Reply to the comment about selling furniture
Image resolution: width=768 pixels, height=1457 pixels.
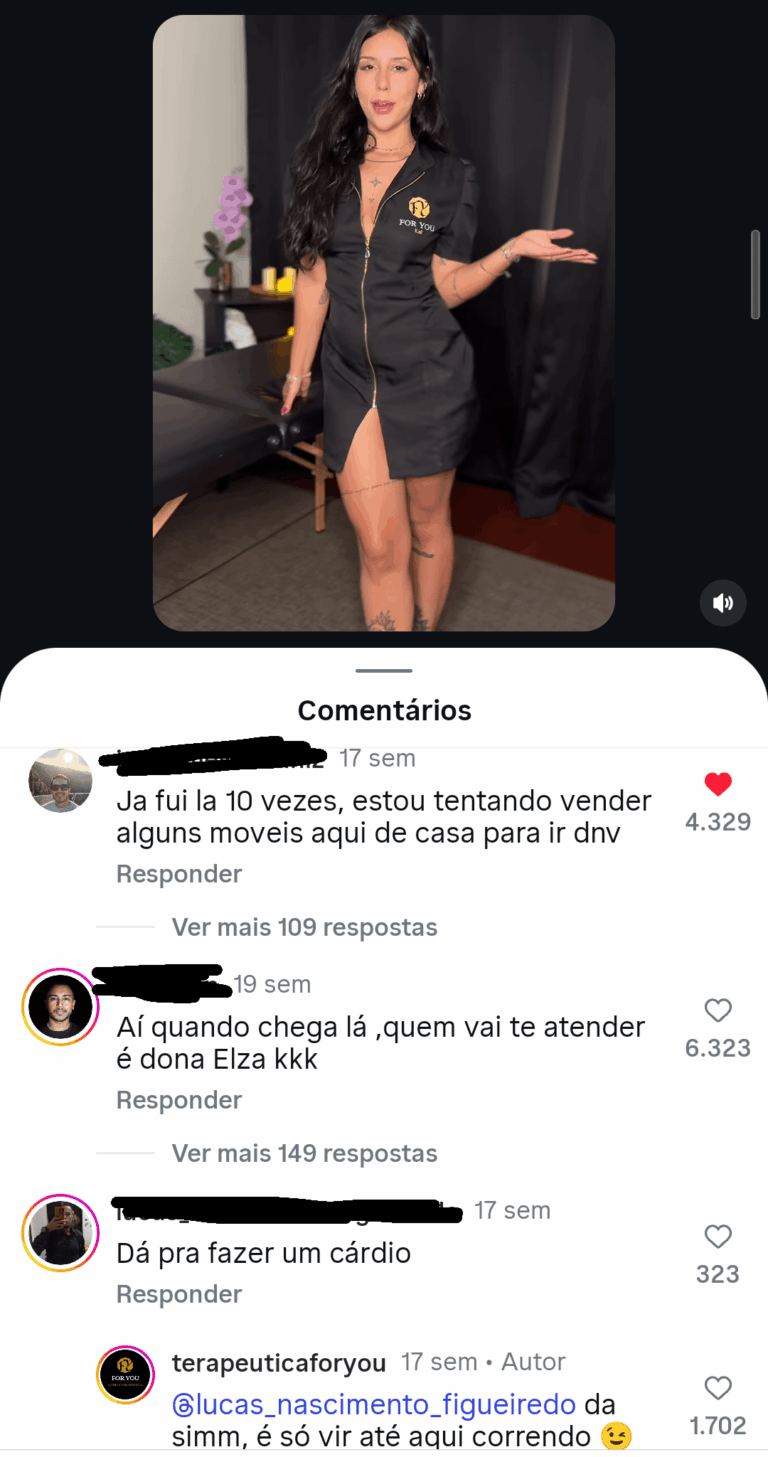[x=179, y=874]
